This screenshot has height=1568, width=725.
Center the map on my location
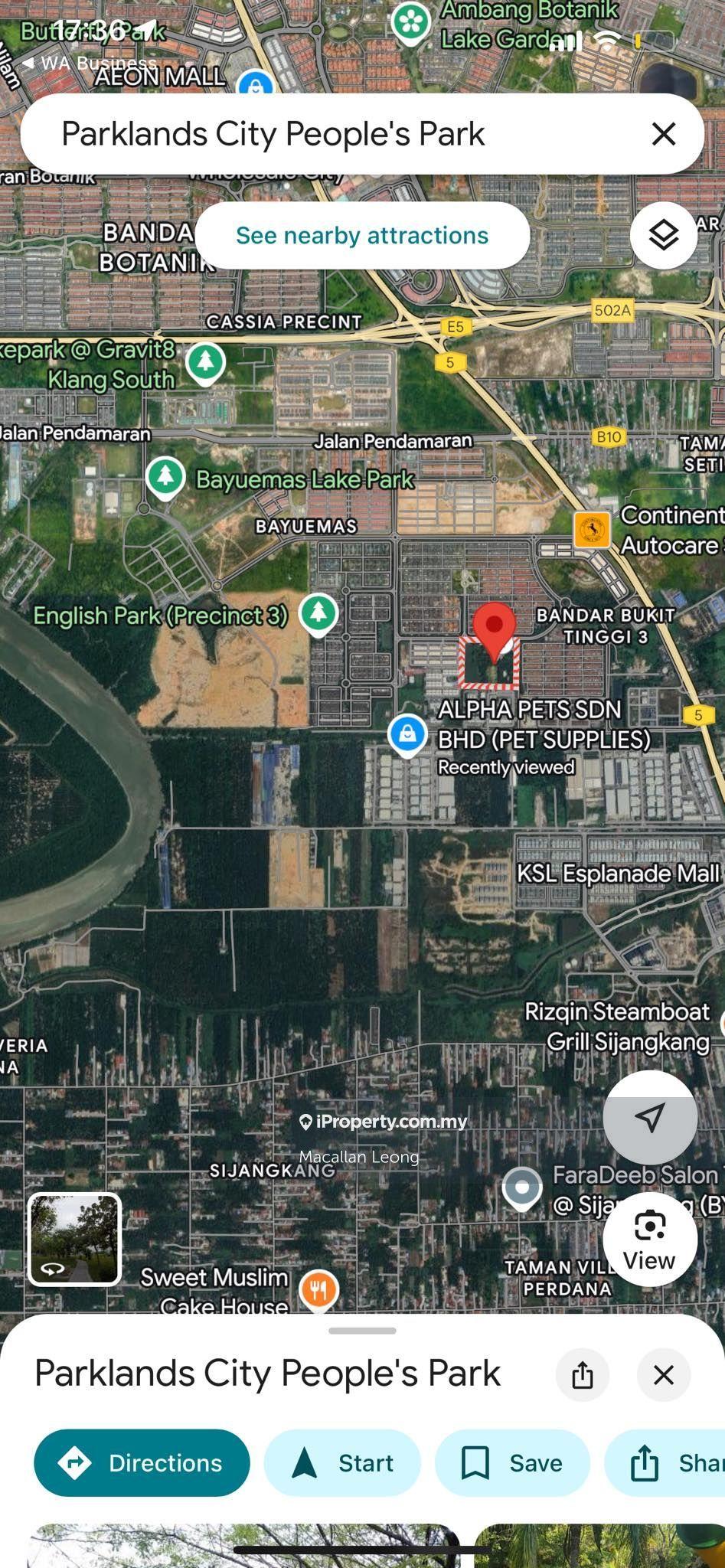[x=650, y=1117]
